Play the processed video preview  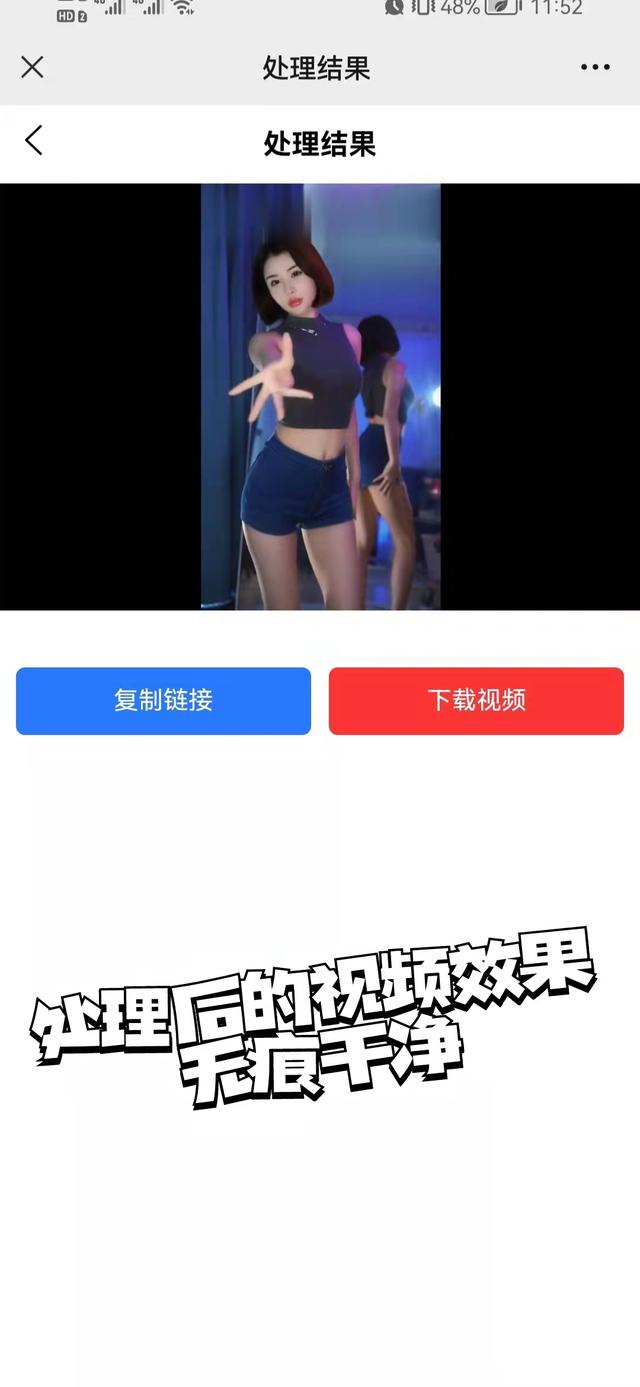point(320,396)
